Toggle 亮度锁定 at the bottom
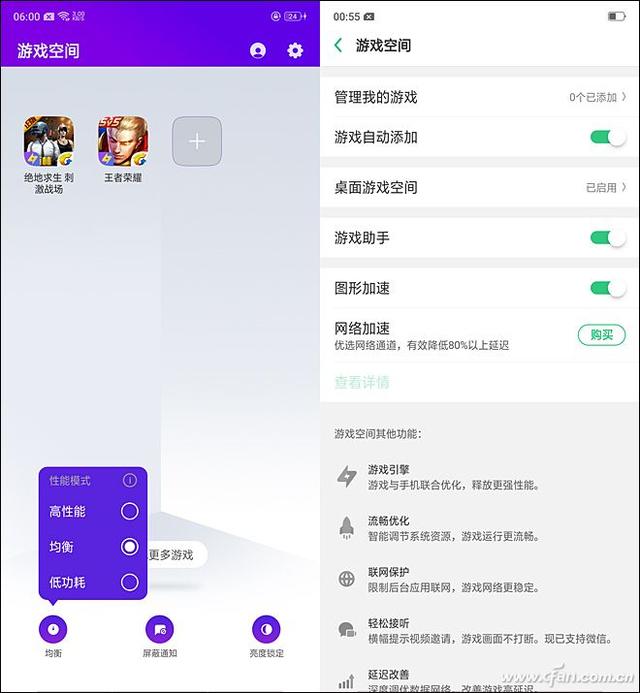Viewport: 640px width, 693px height. [266, 629]
